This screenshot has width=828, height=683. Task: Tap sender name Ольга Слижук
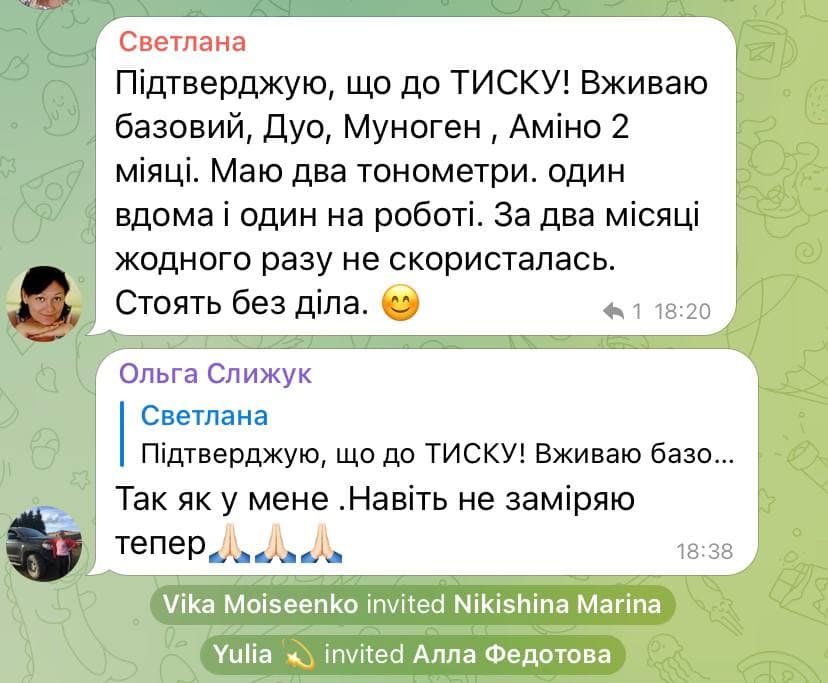(x=215, y=375)
